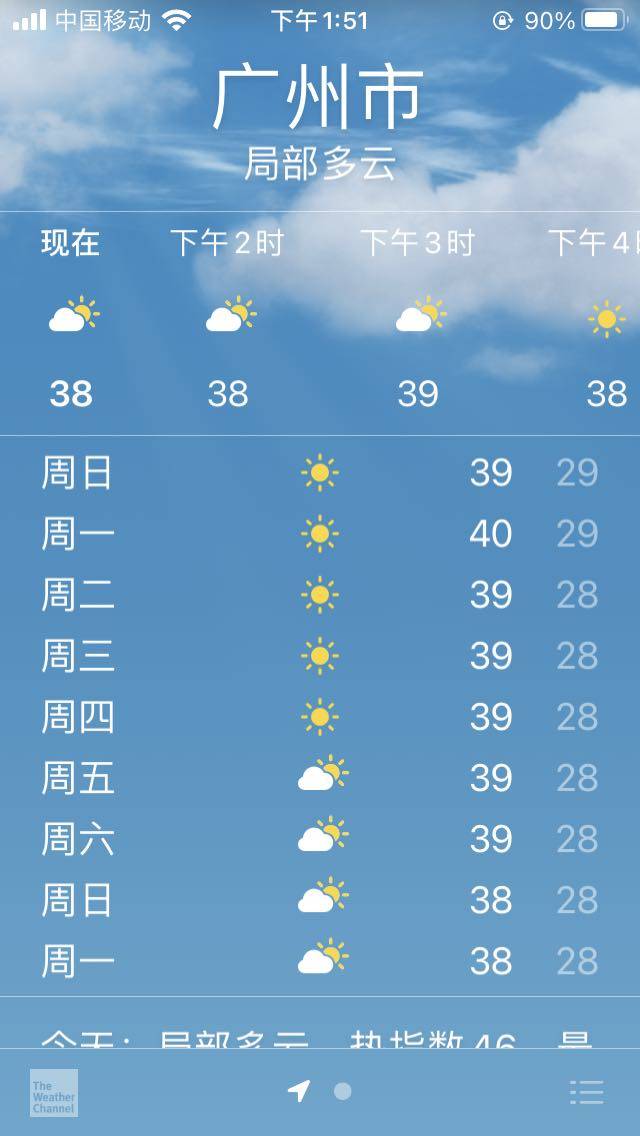Tap the page indicator dots
This screenshot has width=640, height=1136.
tap(320, 1091)
